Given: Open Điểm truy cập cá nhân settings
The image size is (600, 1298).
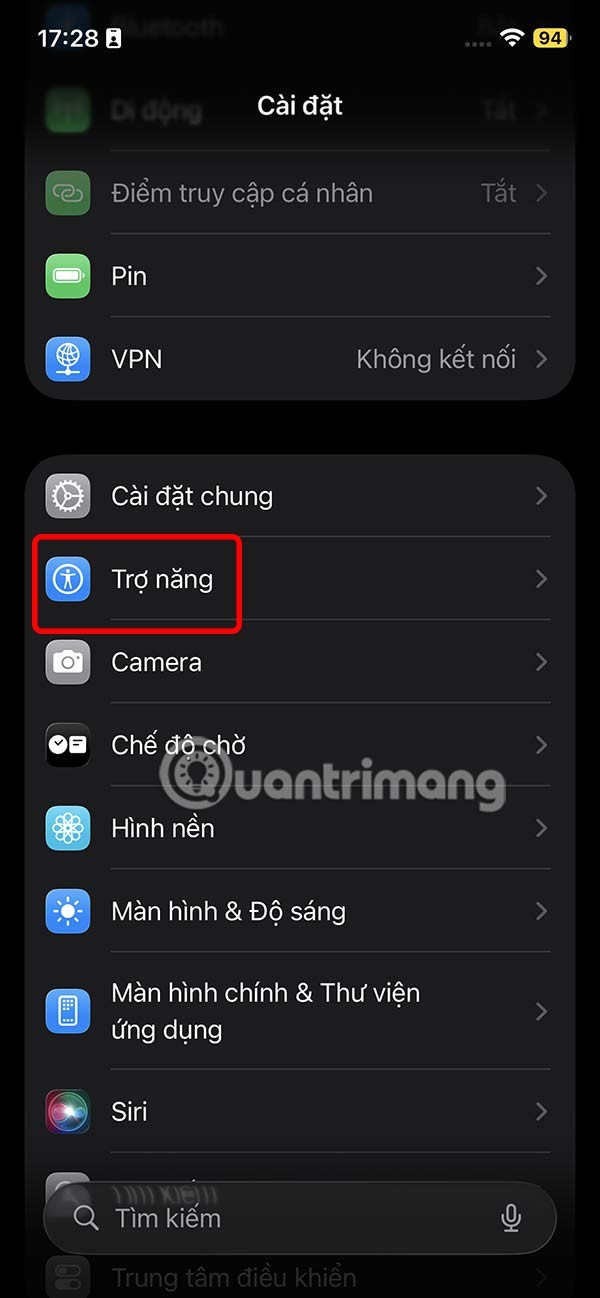Looking at the screenshot, I should [x=300, y=193].
